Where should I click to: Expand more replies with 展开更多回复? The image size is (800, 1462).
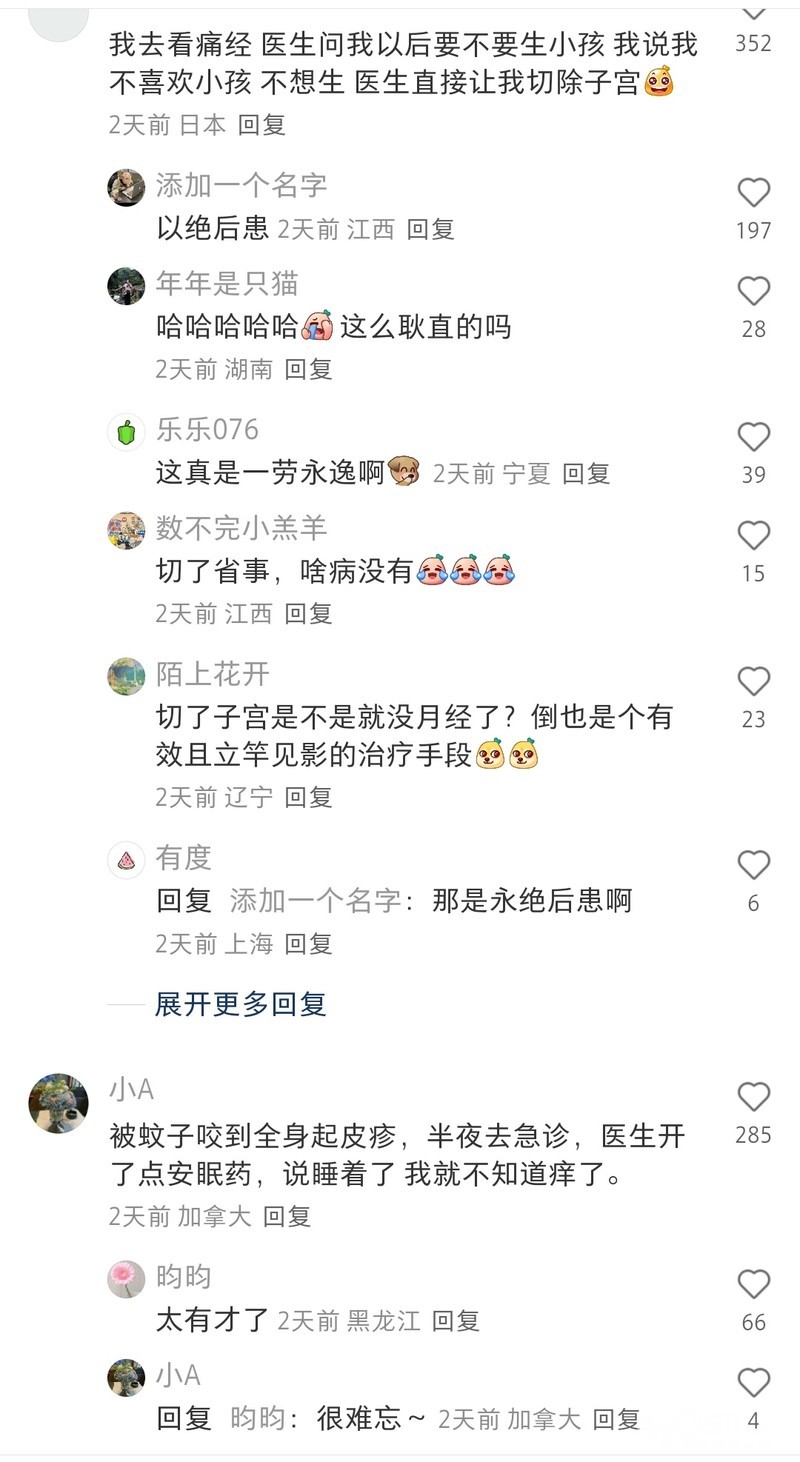240,1003
